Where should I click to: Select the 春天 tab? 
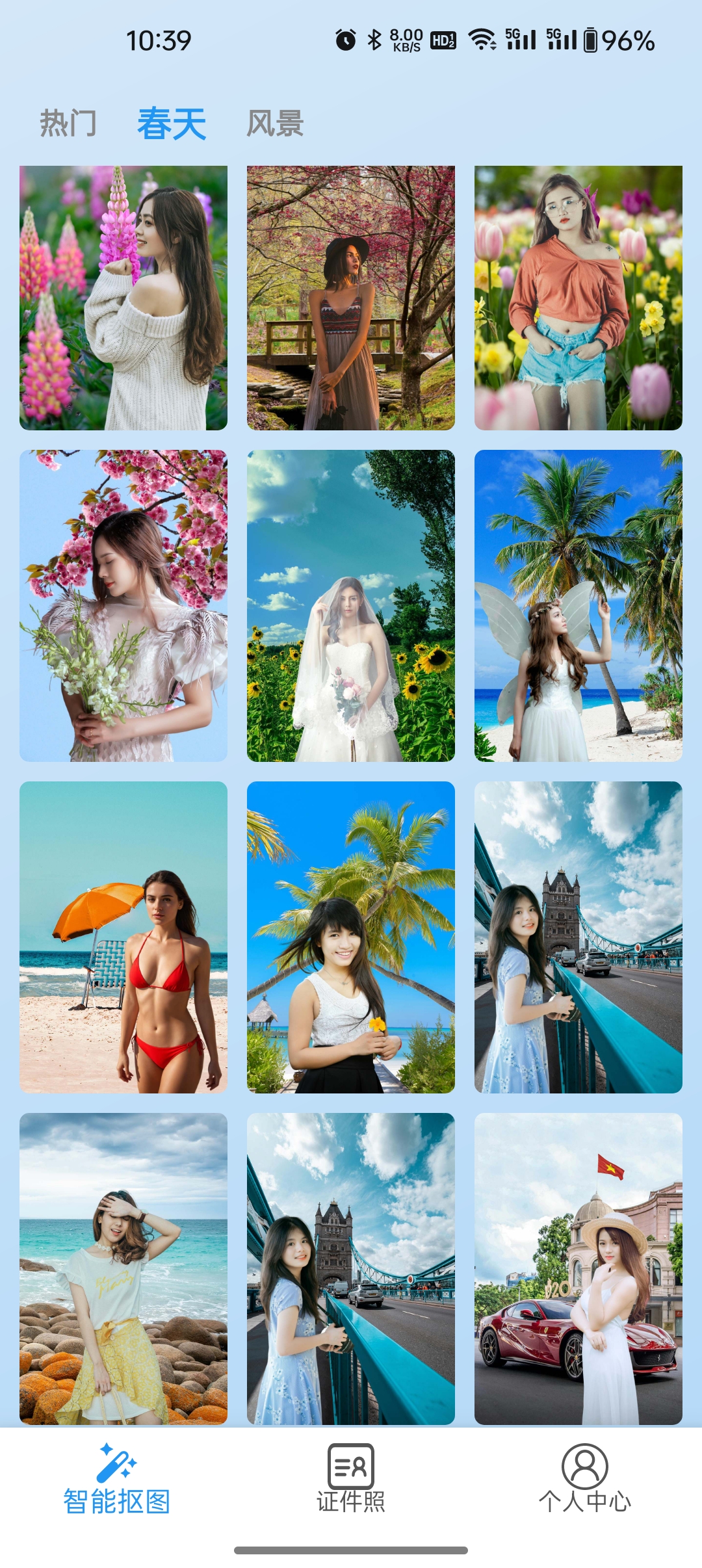tap(172, 124)
